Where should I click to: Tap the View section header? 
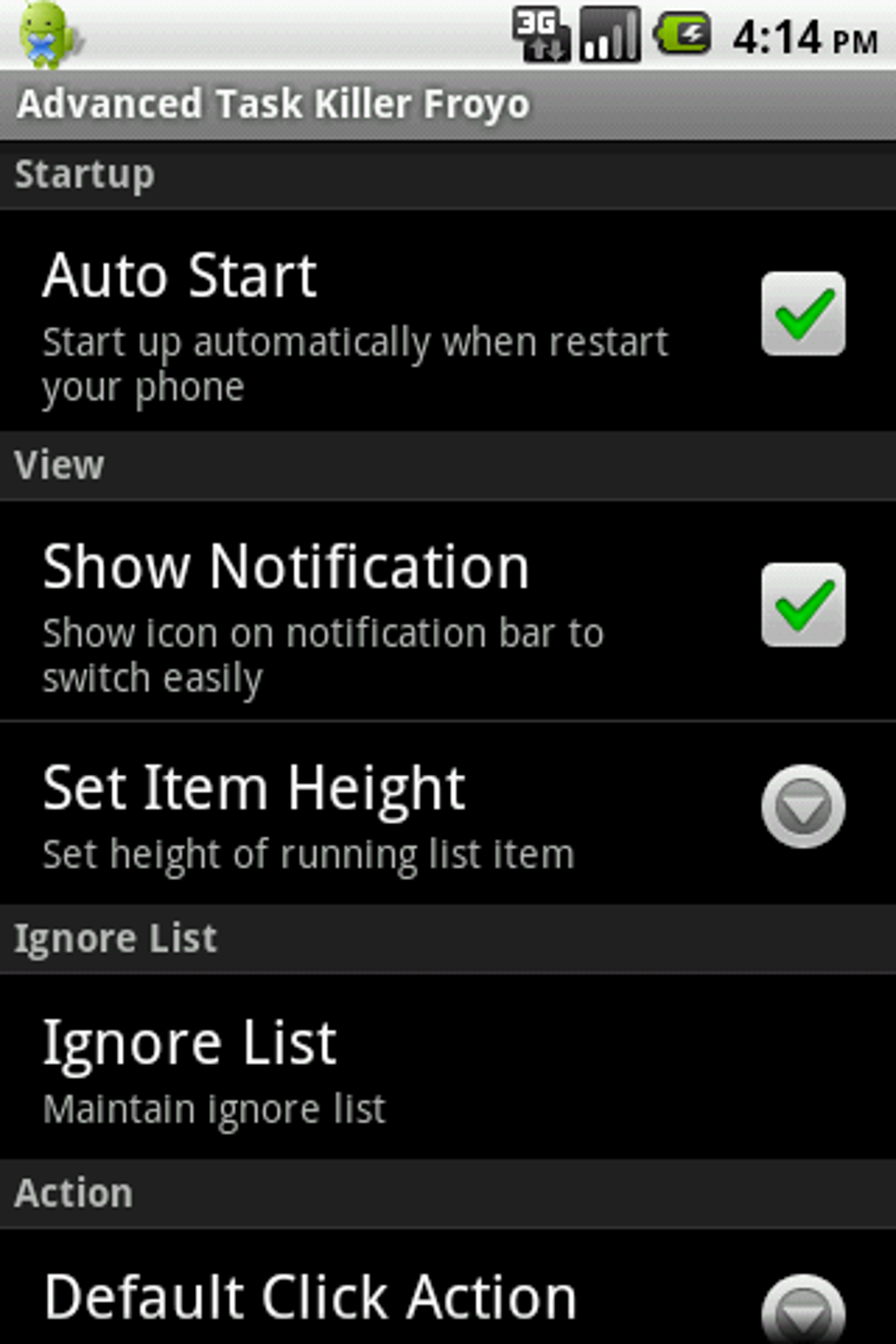pos(59,464)
